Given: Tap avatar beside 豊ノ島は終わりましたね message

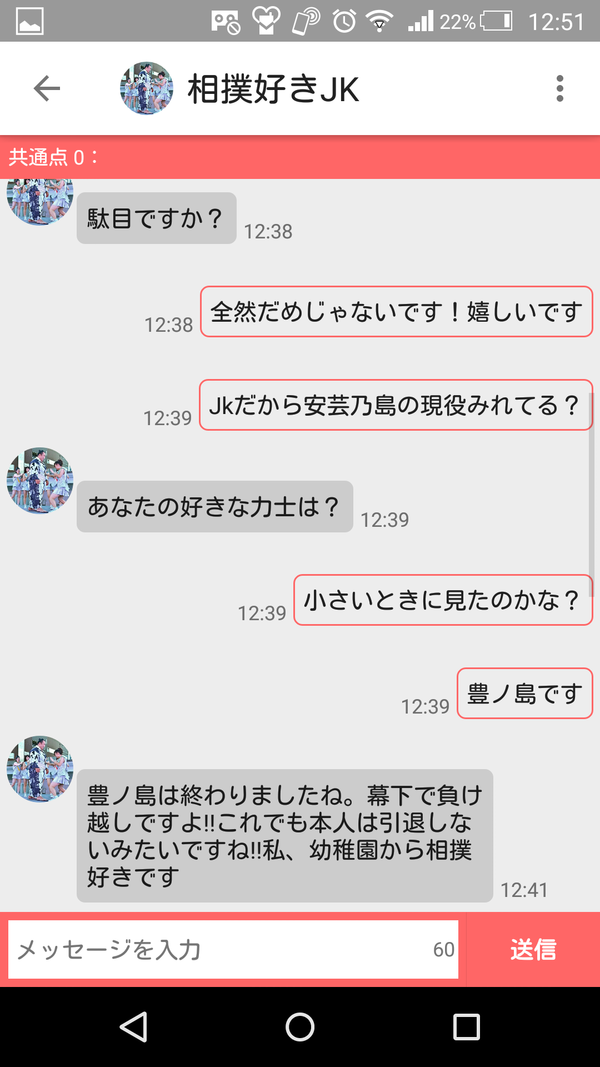Looking at the screenshot, I should click(x=40, y=768).
